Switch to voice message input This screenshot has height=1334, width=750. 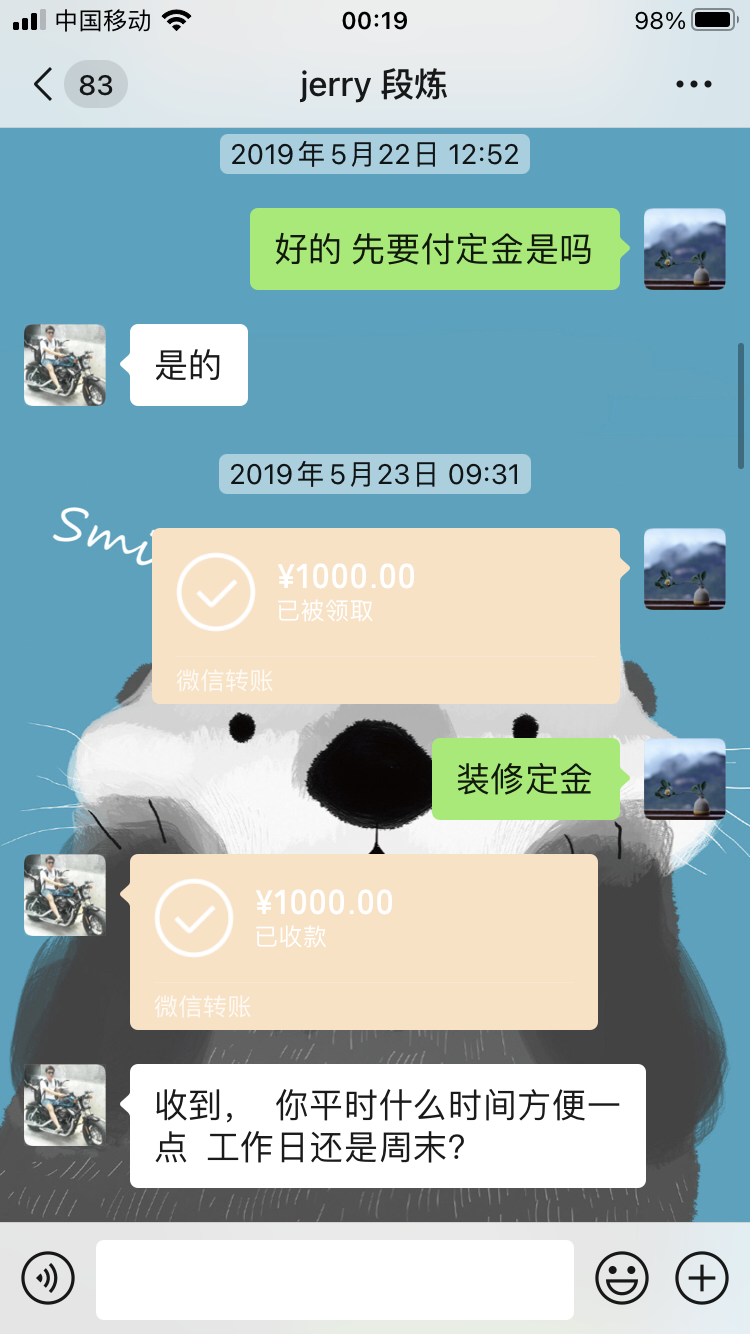click(x=48, y=1278)
